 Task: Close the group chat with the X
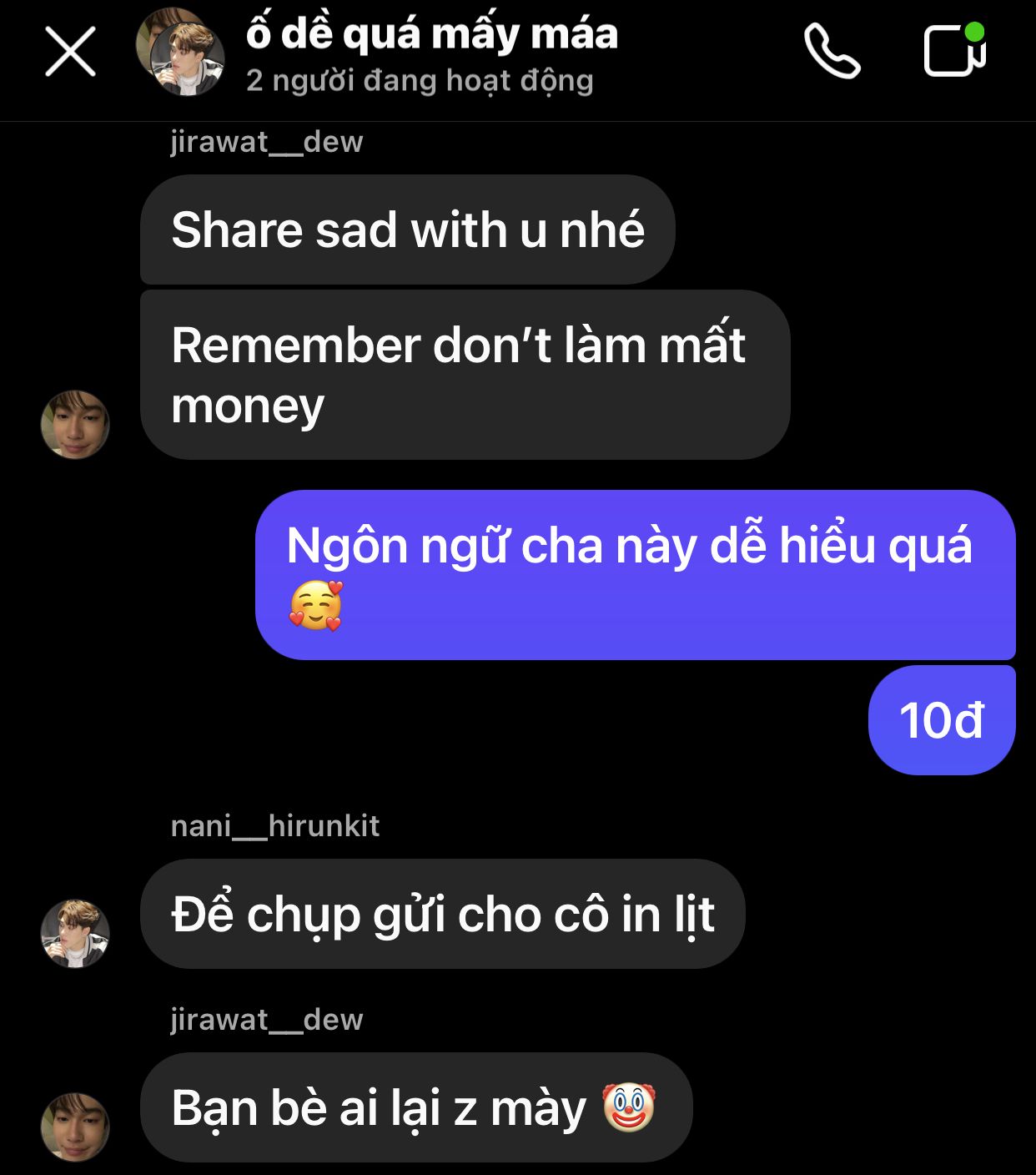pyautogui.click(x=70, y=52)
